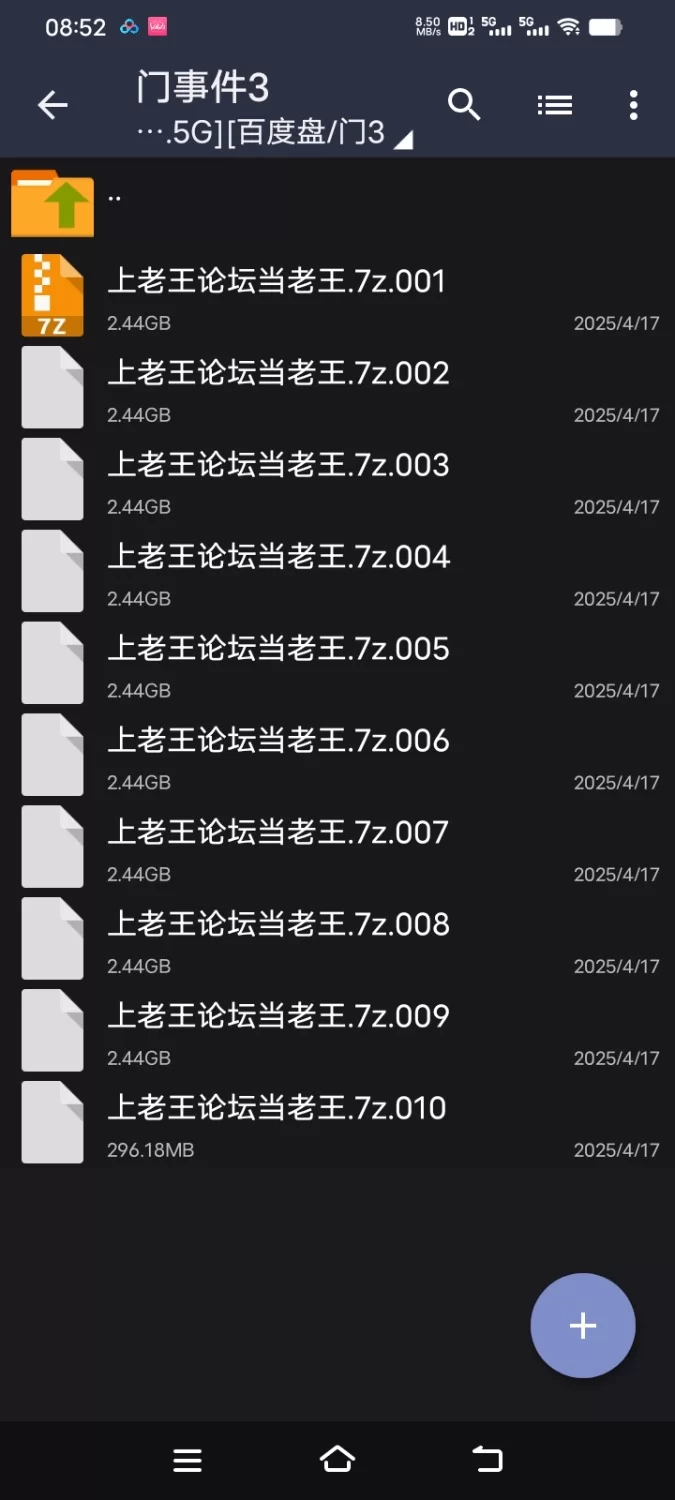Viewport: 675px width, 1500px height.
Task: Choose the file ending in .7z.008
Action: 337,939
